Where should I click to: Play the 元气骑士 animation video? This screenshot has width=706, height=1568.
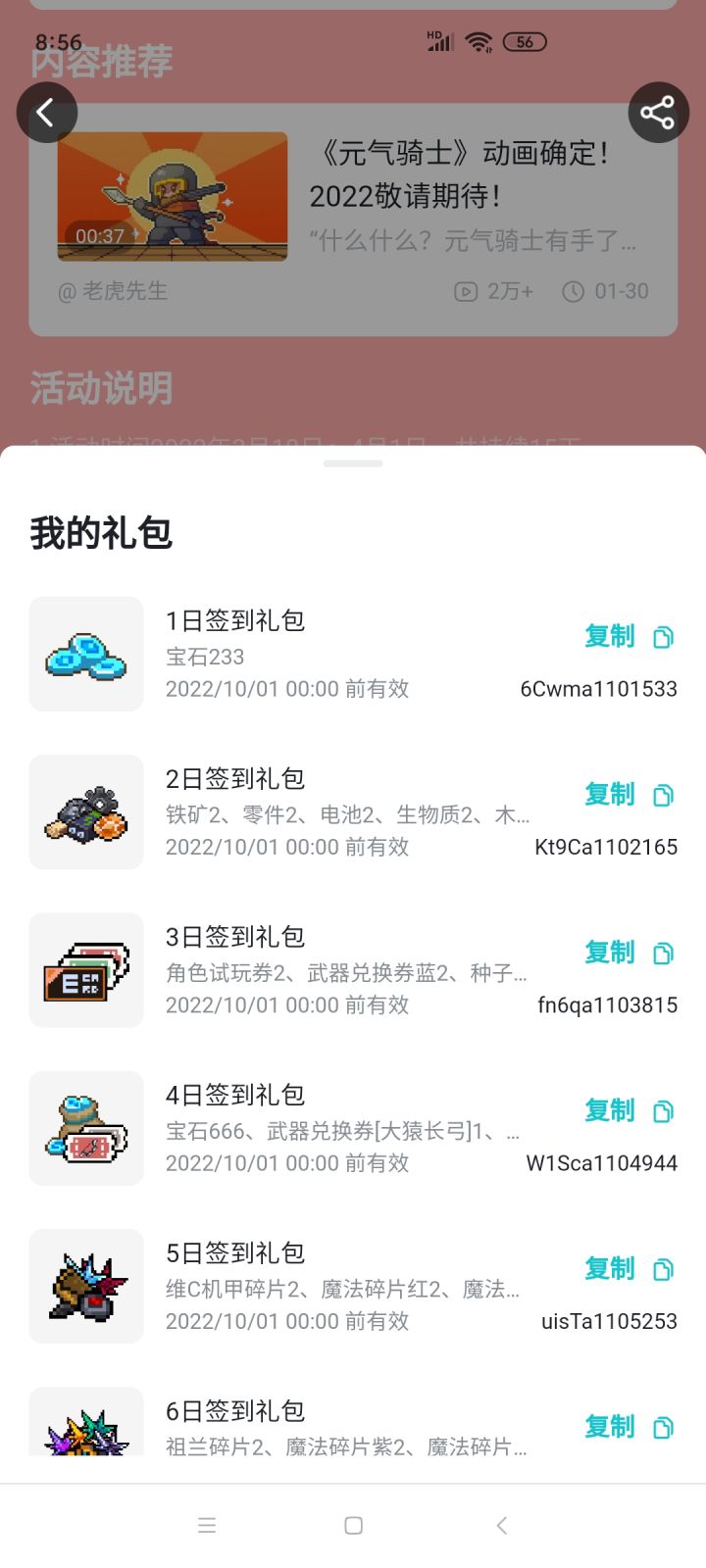[172, 196]
